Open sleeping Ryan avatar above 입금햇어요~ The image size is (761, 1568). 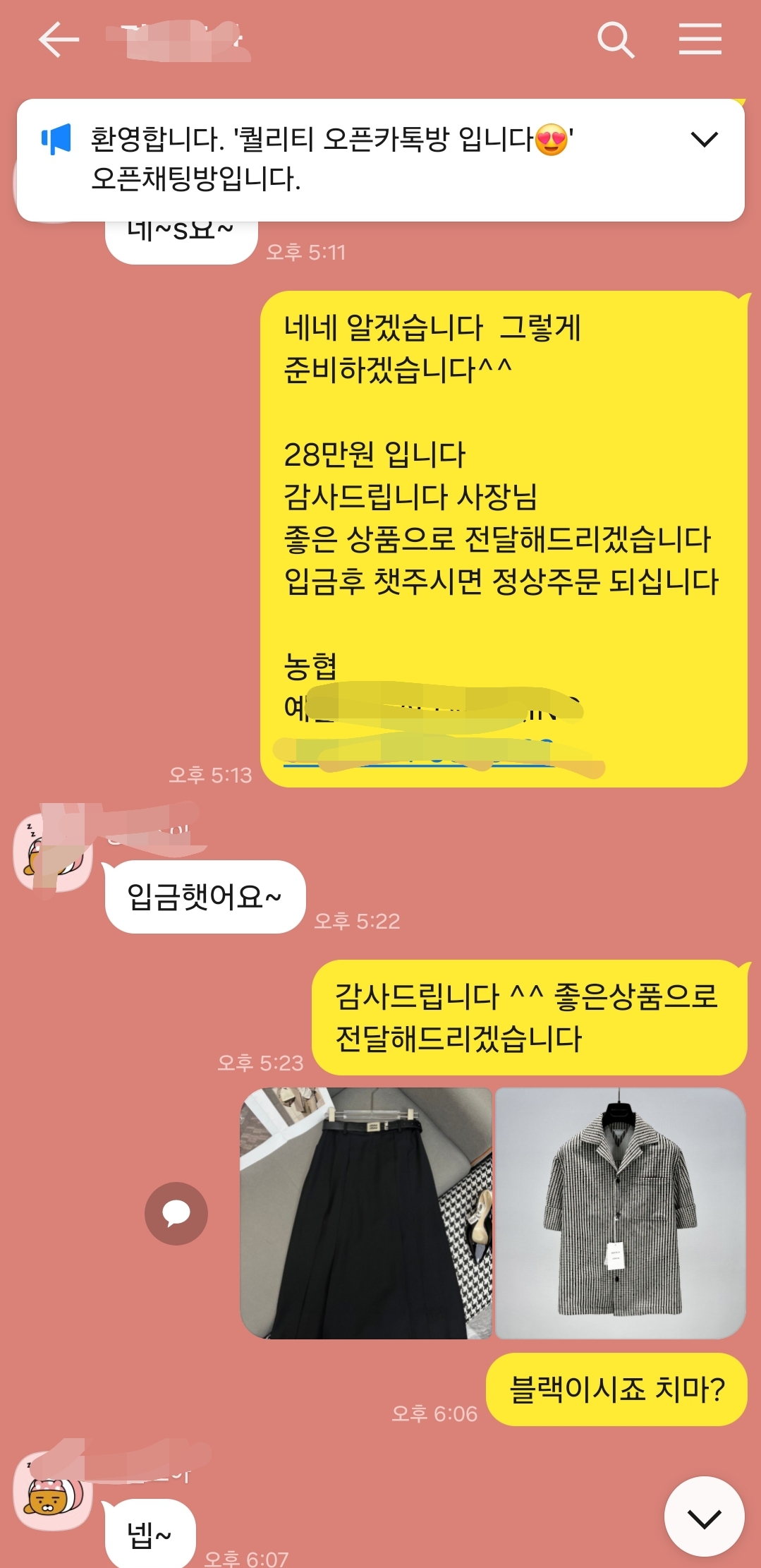pyautogui.click(x=52, y=852)
